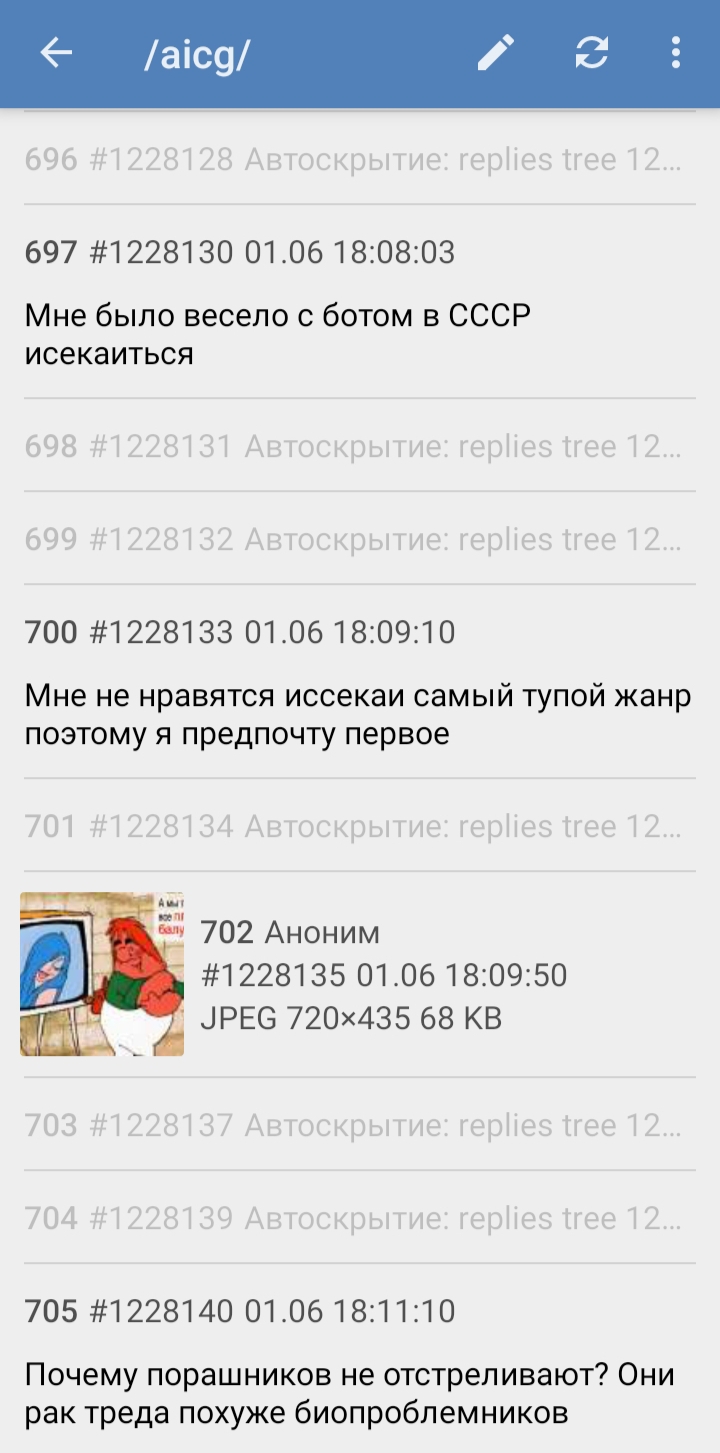Expand hidden post 696 #1228128
This screenshot has height=1453, width=720.
tap(353, 159)
